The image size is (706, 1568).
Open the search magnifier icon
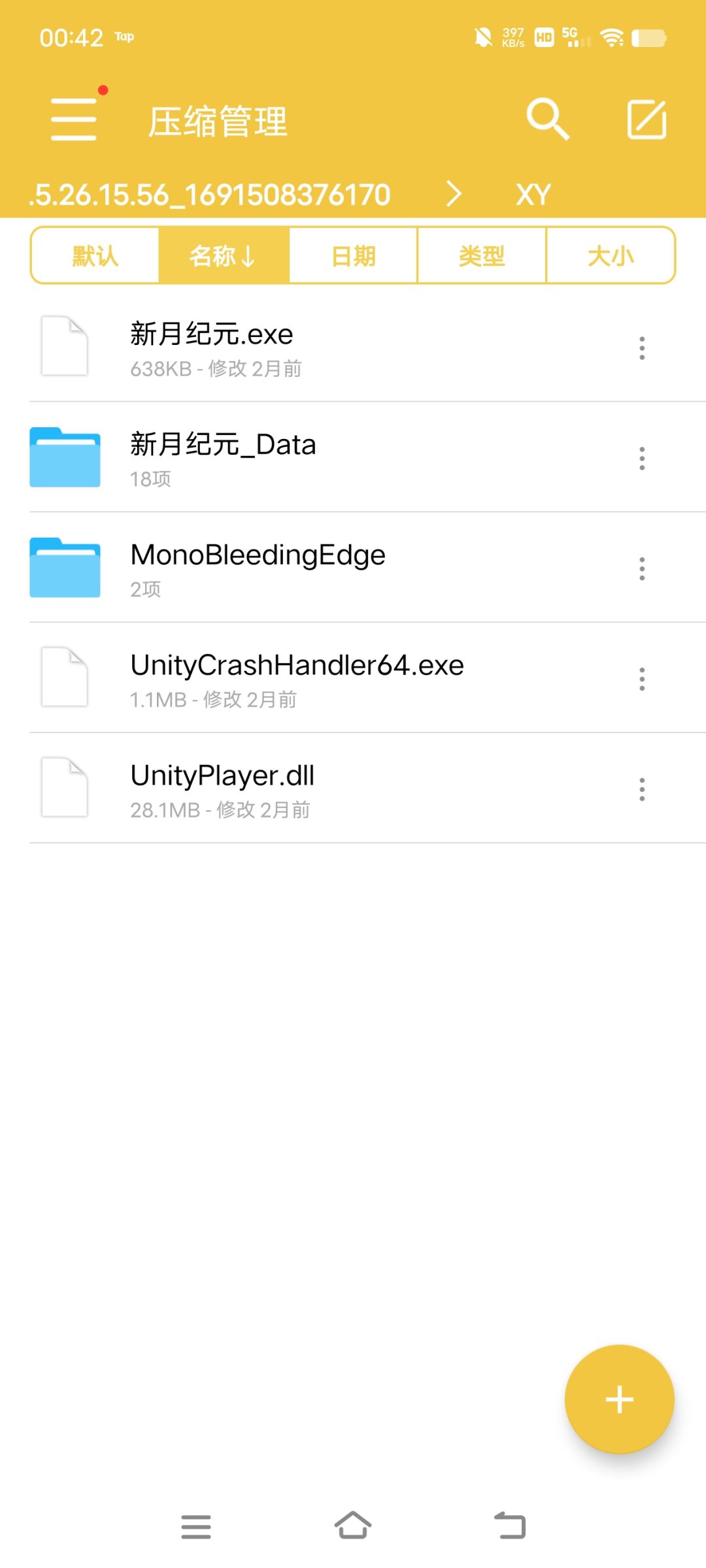[x=548, y=120]
